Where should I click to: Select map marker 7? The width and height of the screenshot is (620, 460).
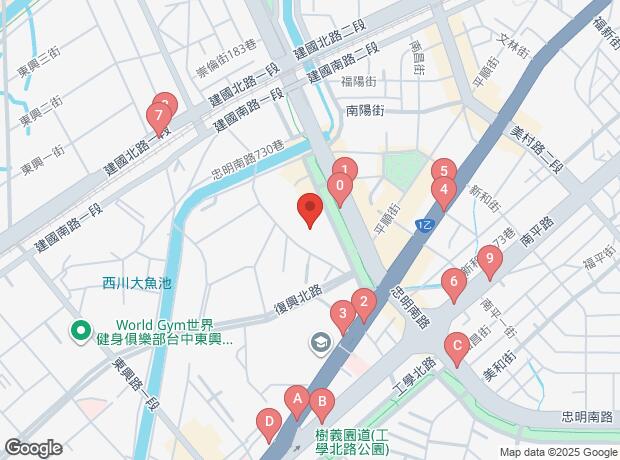[x=159, y=120]
